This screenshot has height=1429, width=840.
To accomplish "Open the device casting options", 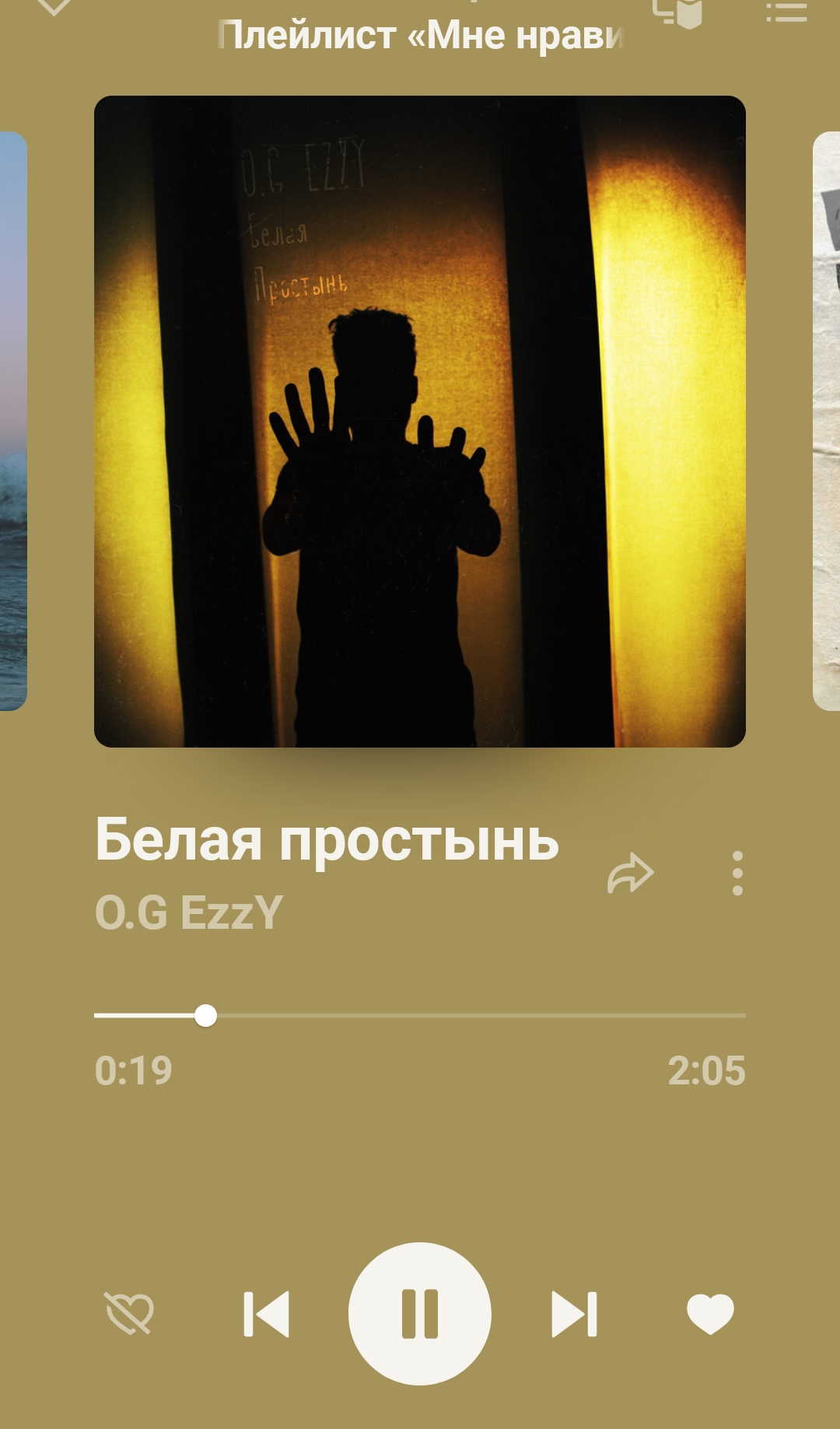I will (677, 12).
